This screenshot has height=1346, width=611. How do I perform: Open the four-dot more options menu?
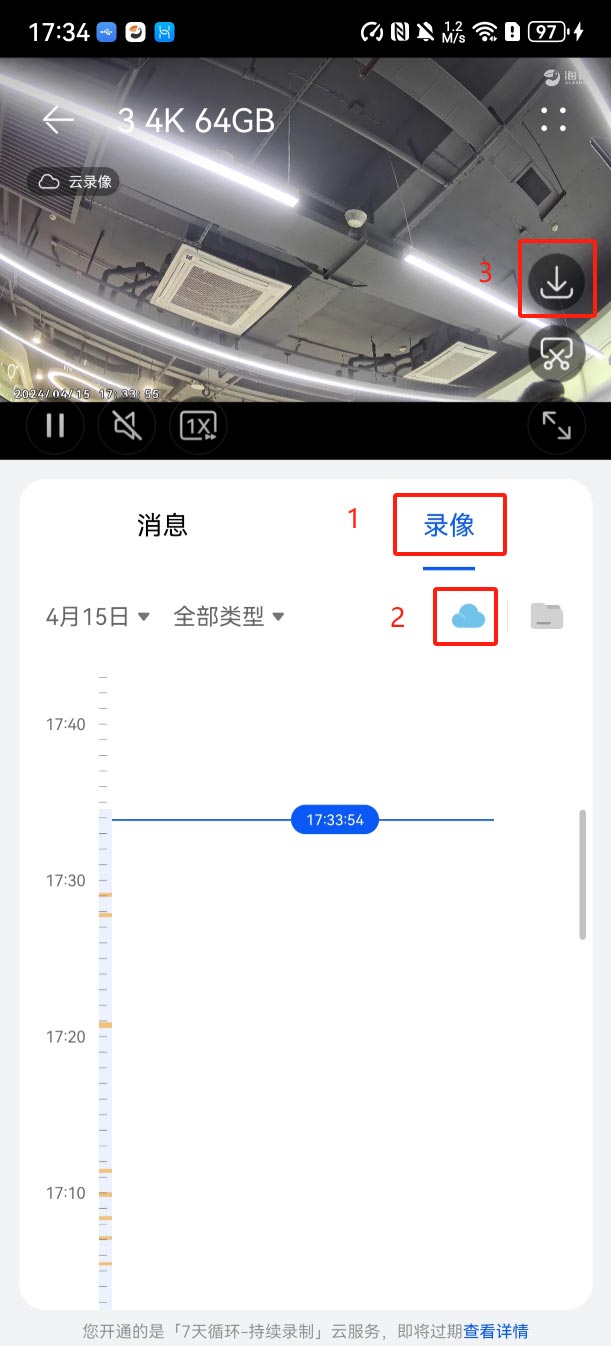pos(553,120)
